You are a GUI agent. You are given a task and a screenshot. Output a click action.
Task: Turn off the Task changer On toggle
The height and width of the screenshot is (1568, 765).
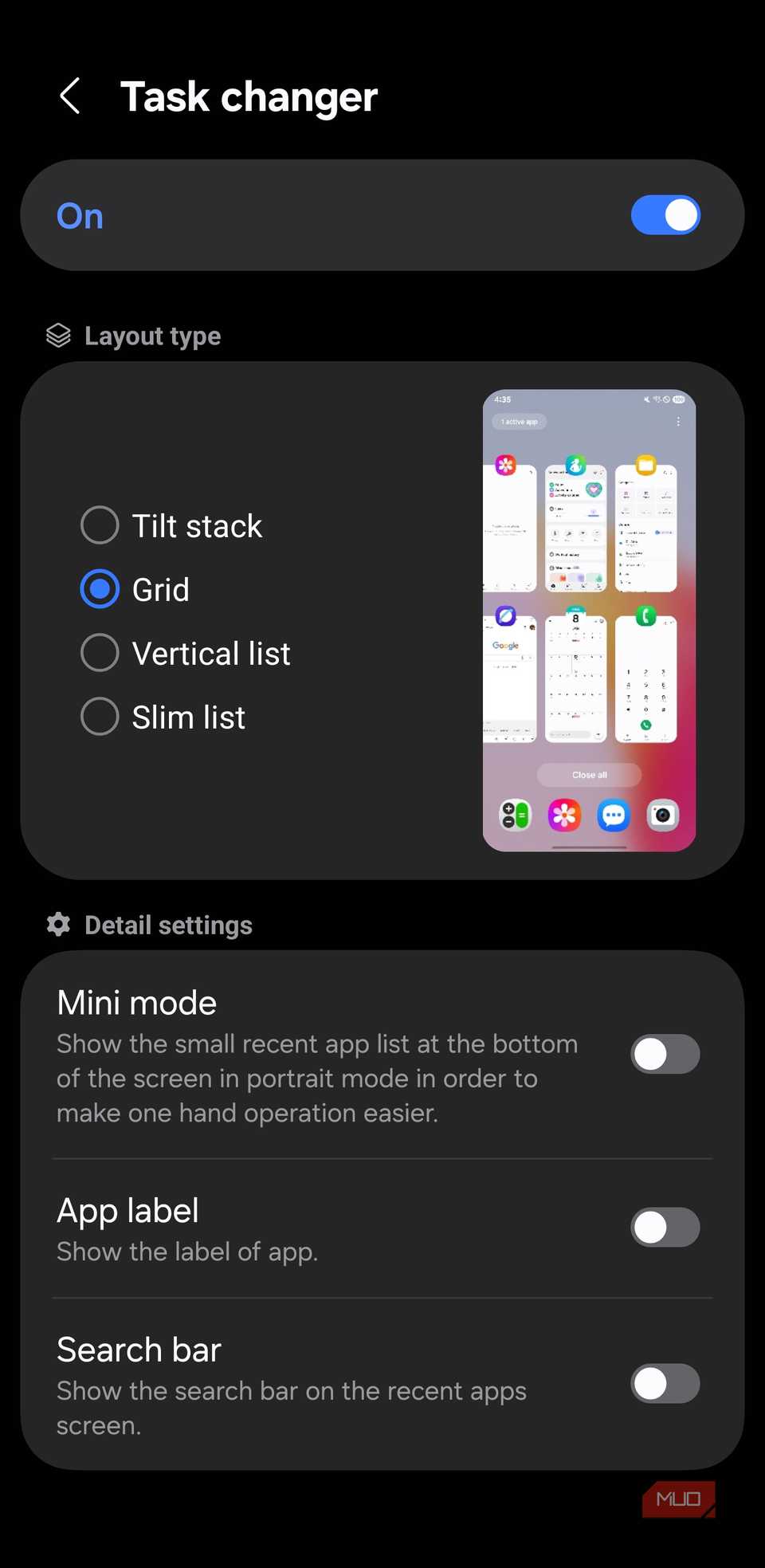point(665,215)
